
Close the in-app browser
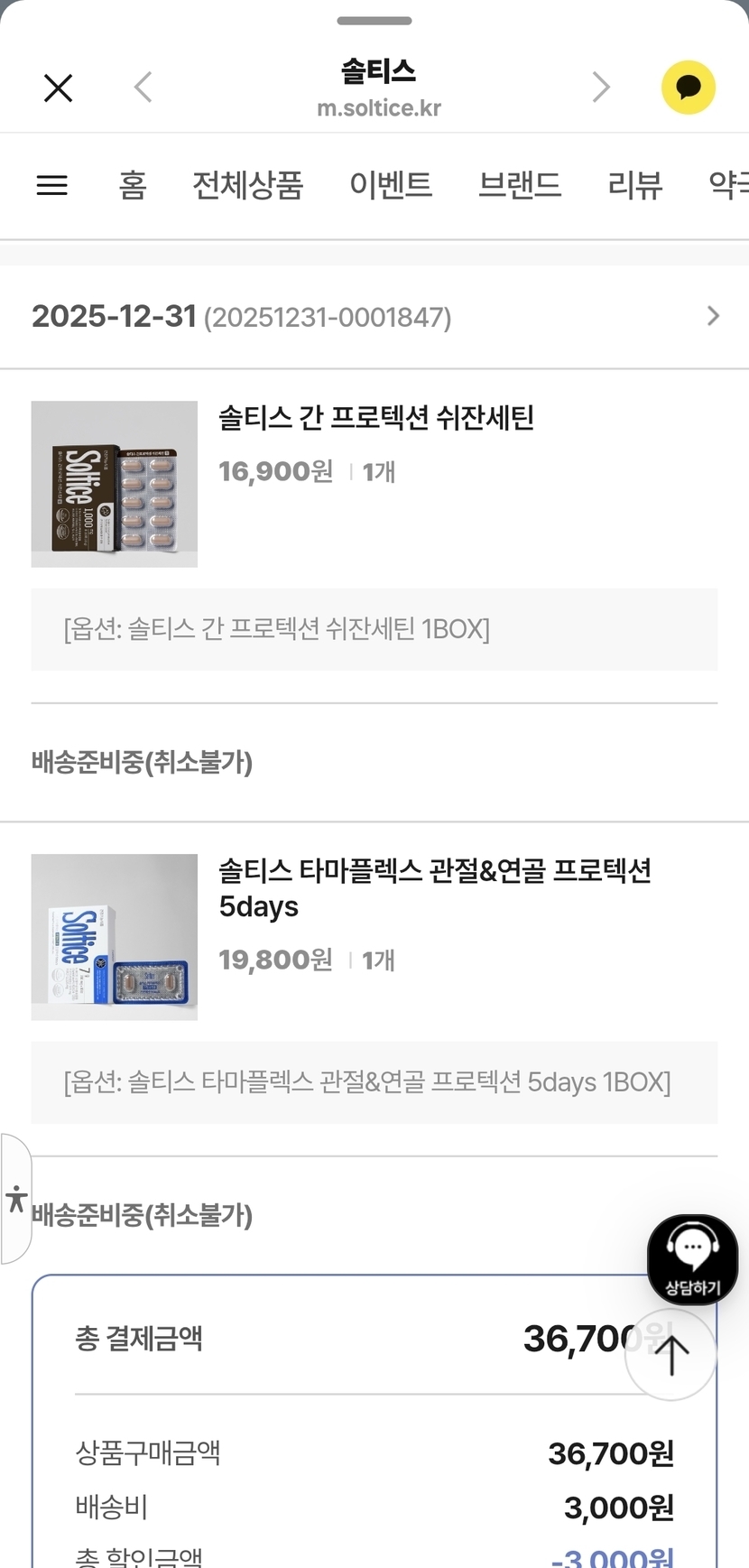[x=59, y=88]
